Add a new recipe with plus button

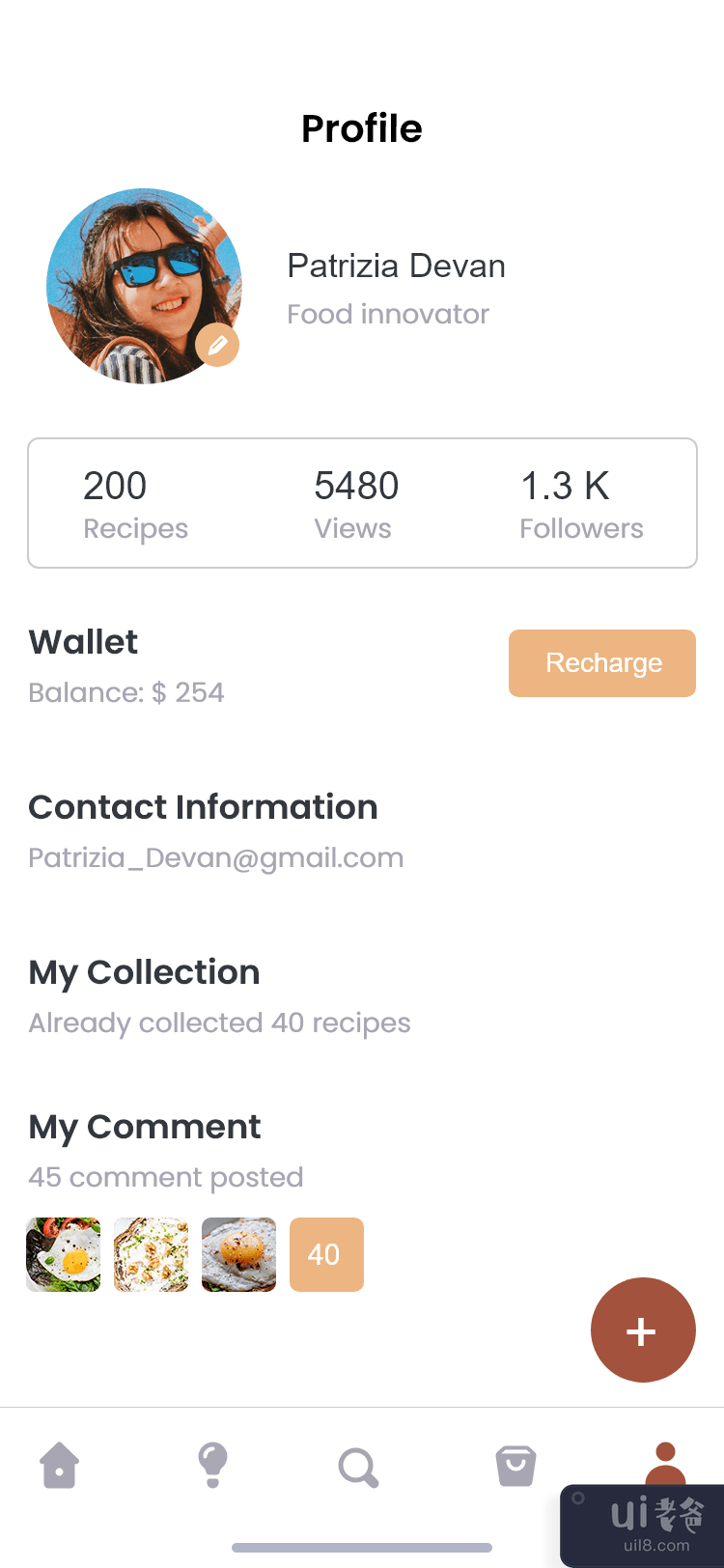pyautogui.click(x=642, y=1330)
